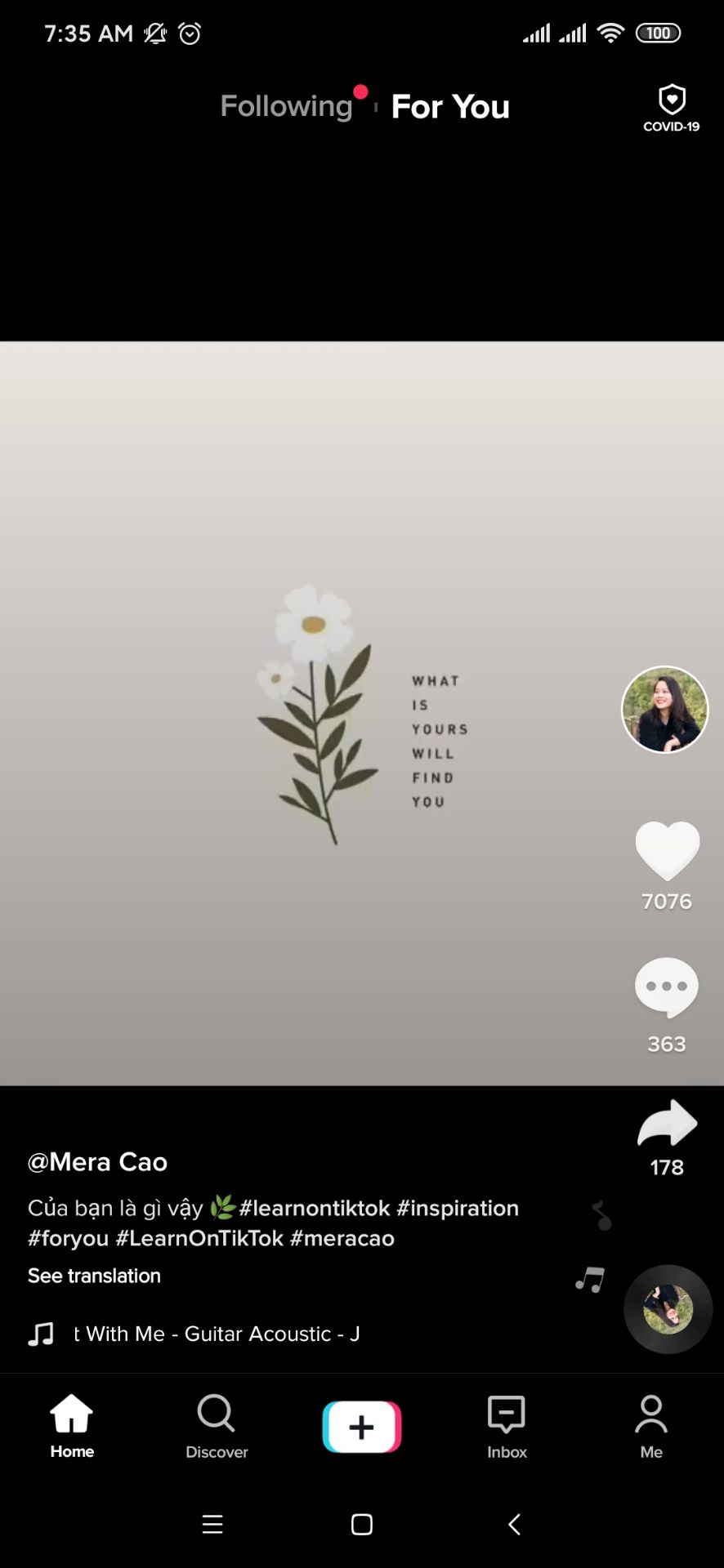The width and height of the screenshot is (724, 1568).
Task: Open recent apps from navigation bar
Action: coord(212,1524)
